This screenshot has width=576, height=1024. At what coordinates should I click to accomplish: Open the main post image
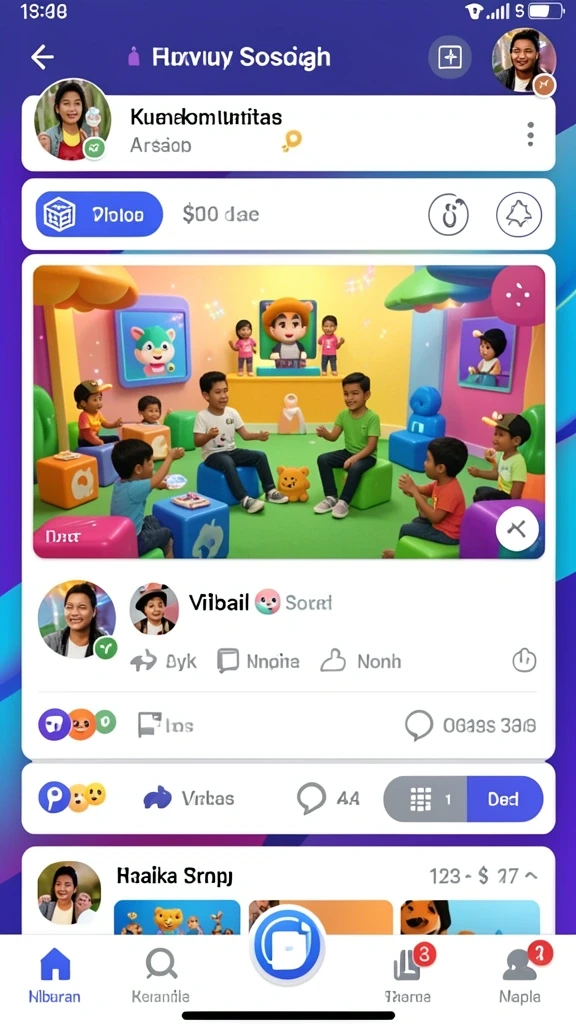coord(289,411)
